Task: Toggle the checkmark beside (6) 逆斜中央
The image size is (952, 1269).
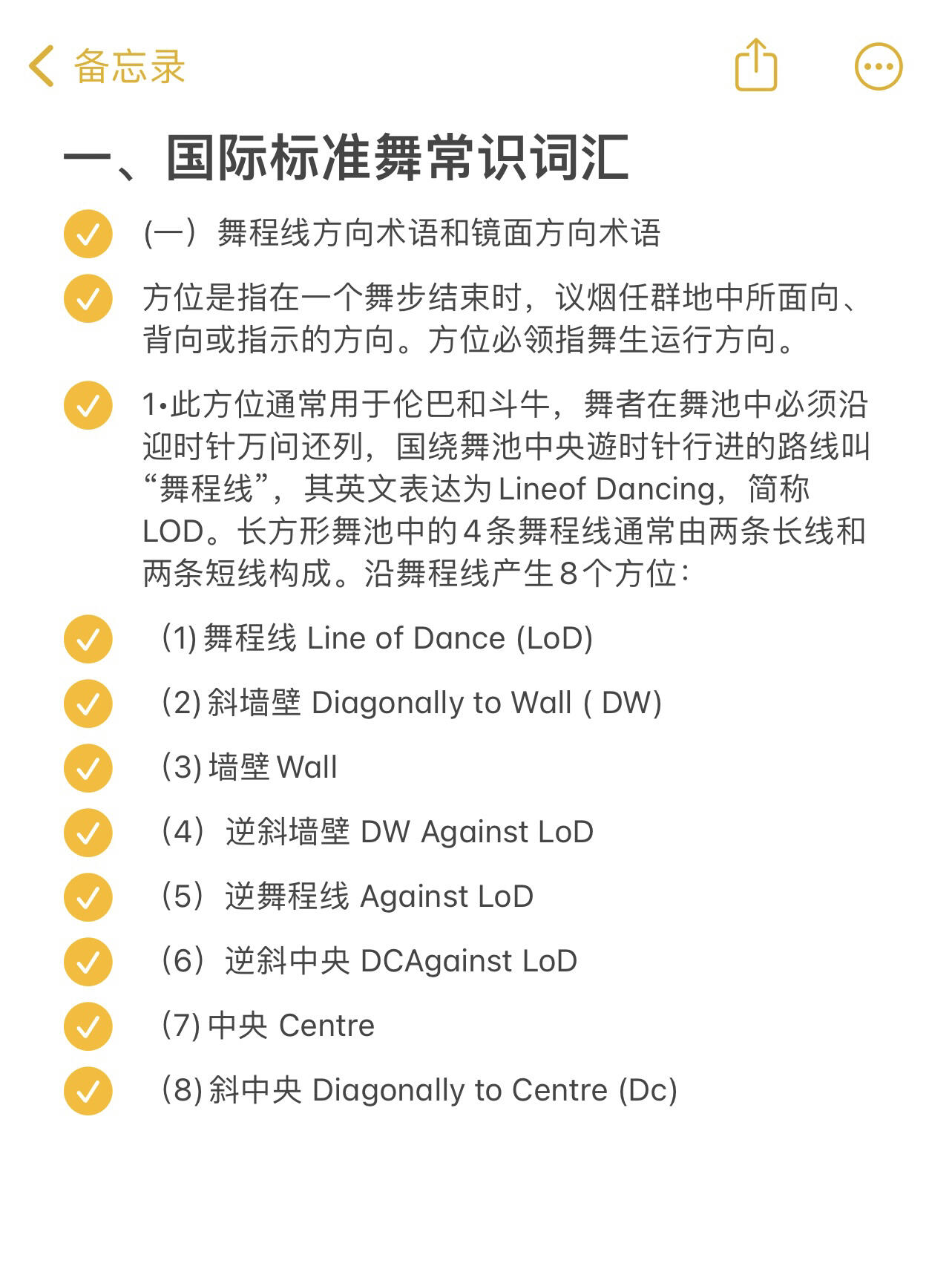Action: coord(88,962)
